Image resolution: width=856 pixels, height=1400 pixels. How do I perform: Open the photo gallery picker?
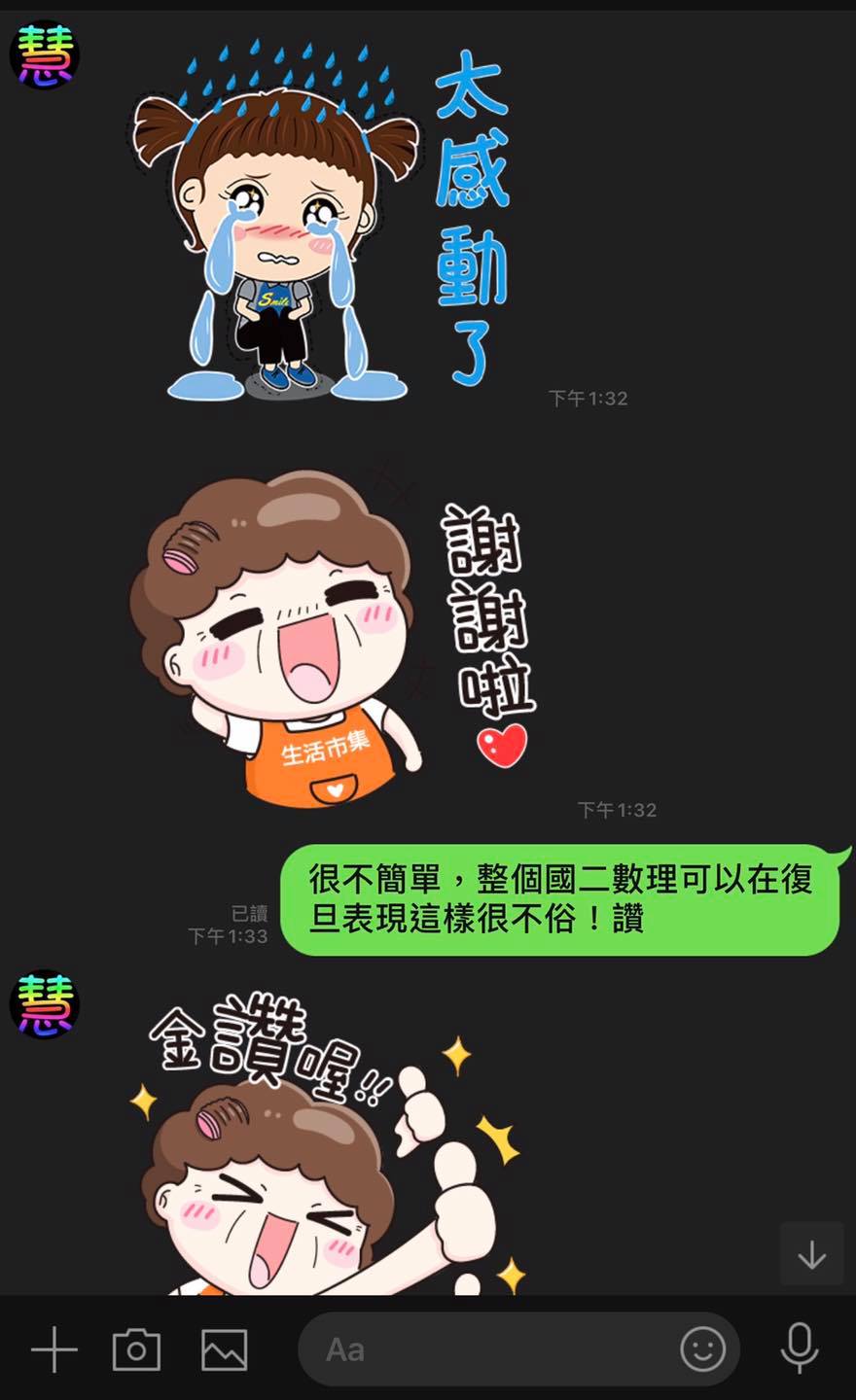click(224, 1349)
